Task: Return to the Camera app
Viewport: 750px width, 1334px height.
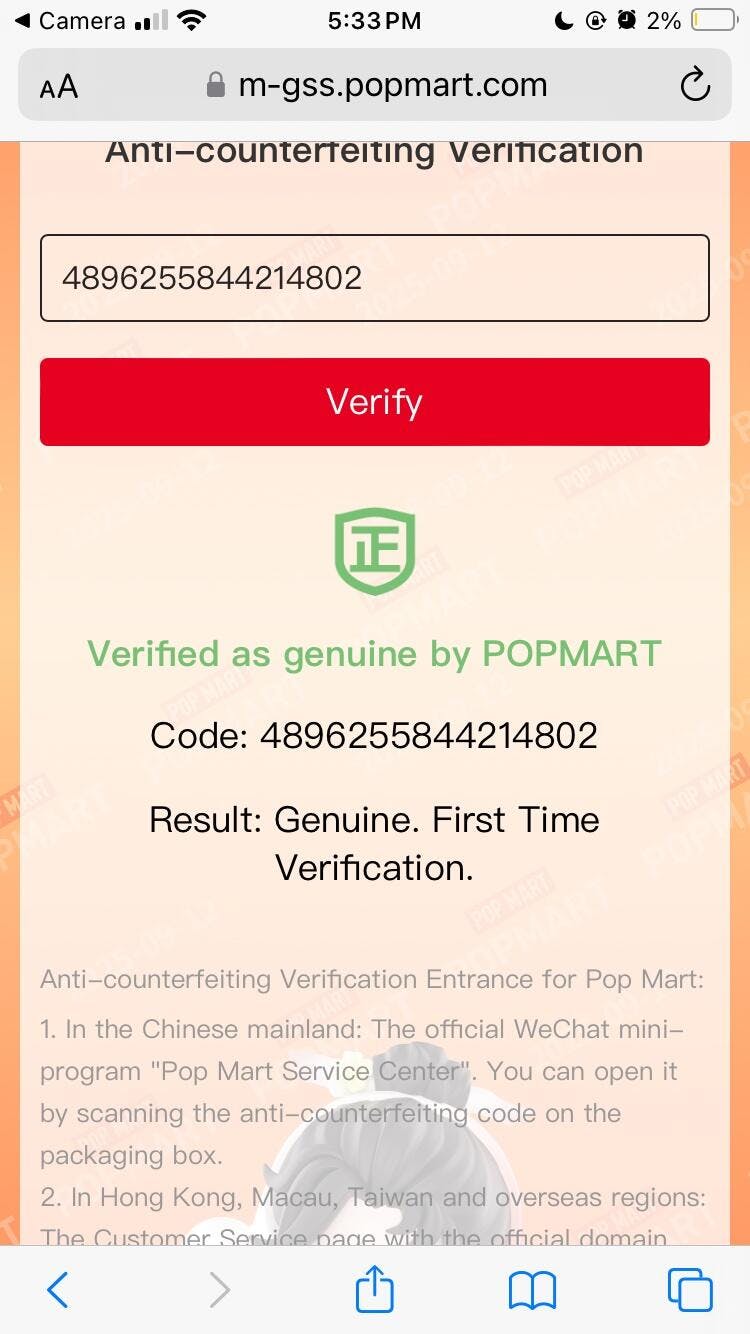Action: pos(68,20)
